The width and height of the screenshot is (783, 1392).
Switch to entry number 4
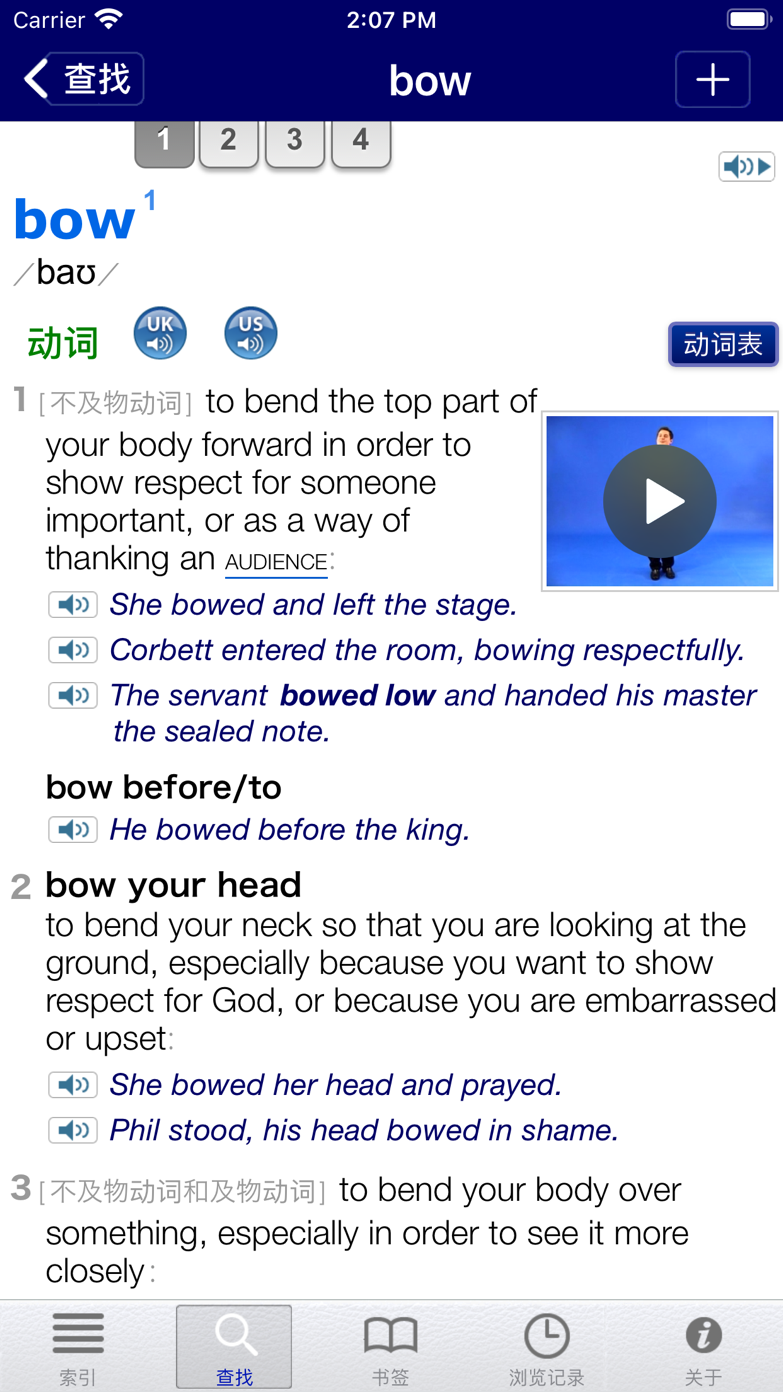(x=361, y=141)
